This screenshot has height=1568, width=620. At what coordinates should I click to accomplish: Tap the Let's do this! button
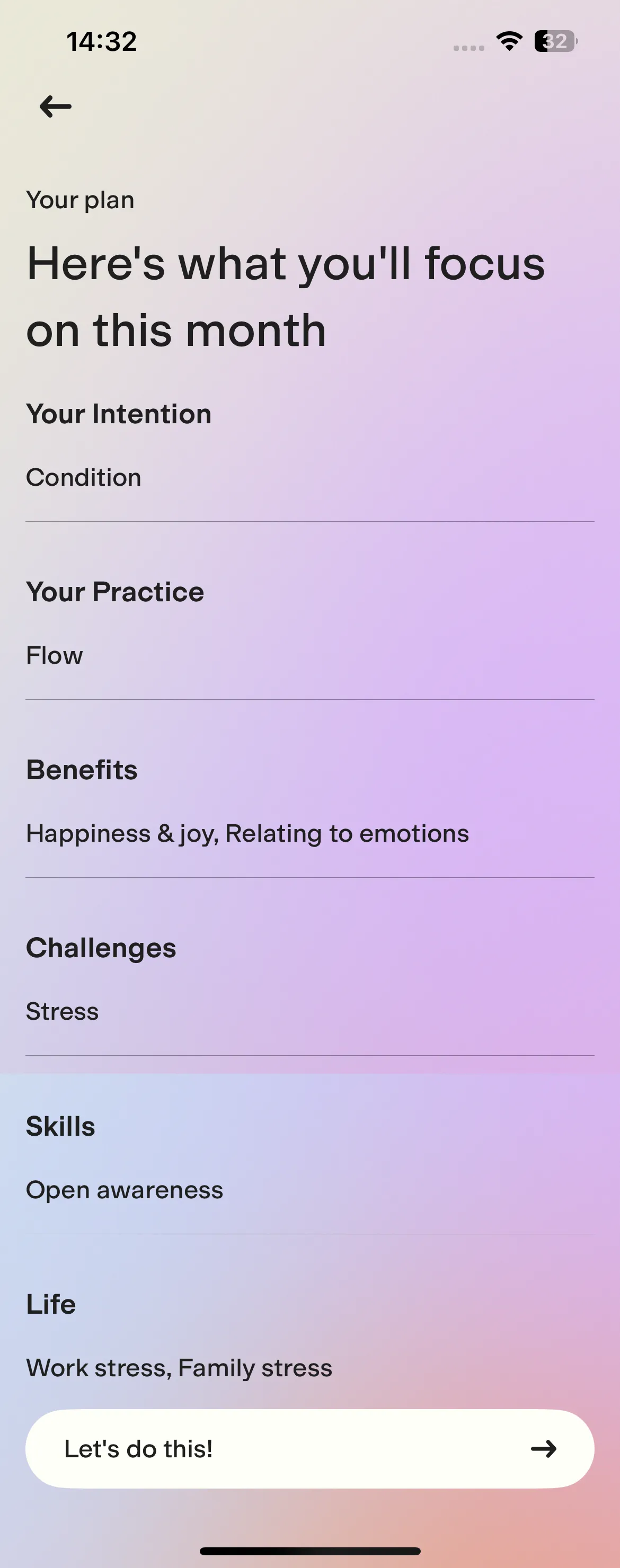tap(309, 1448)
